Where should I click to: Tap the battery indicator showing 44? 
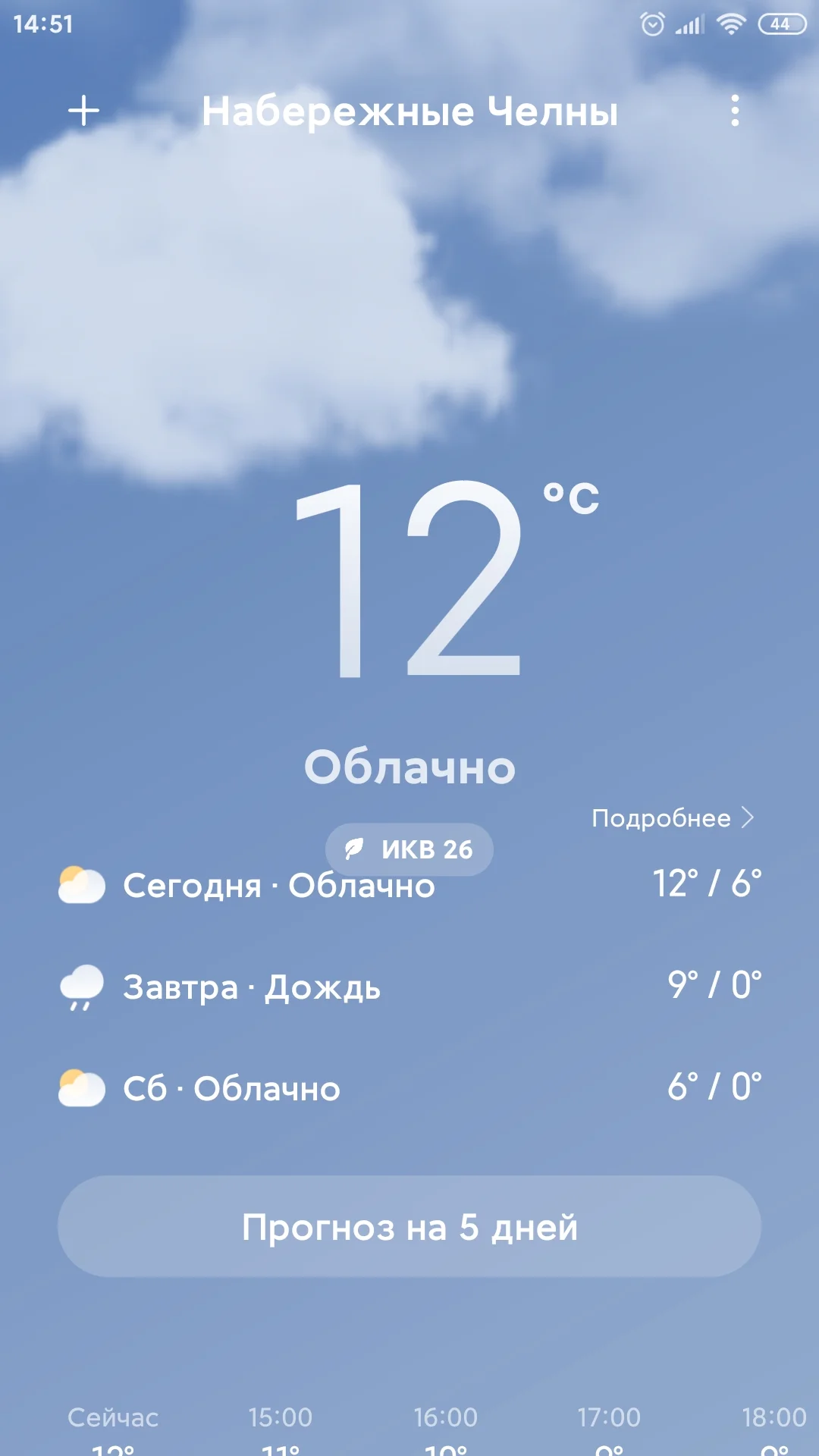tap(783, 23)
